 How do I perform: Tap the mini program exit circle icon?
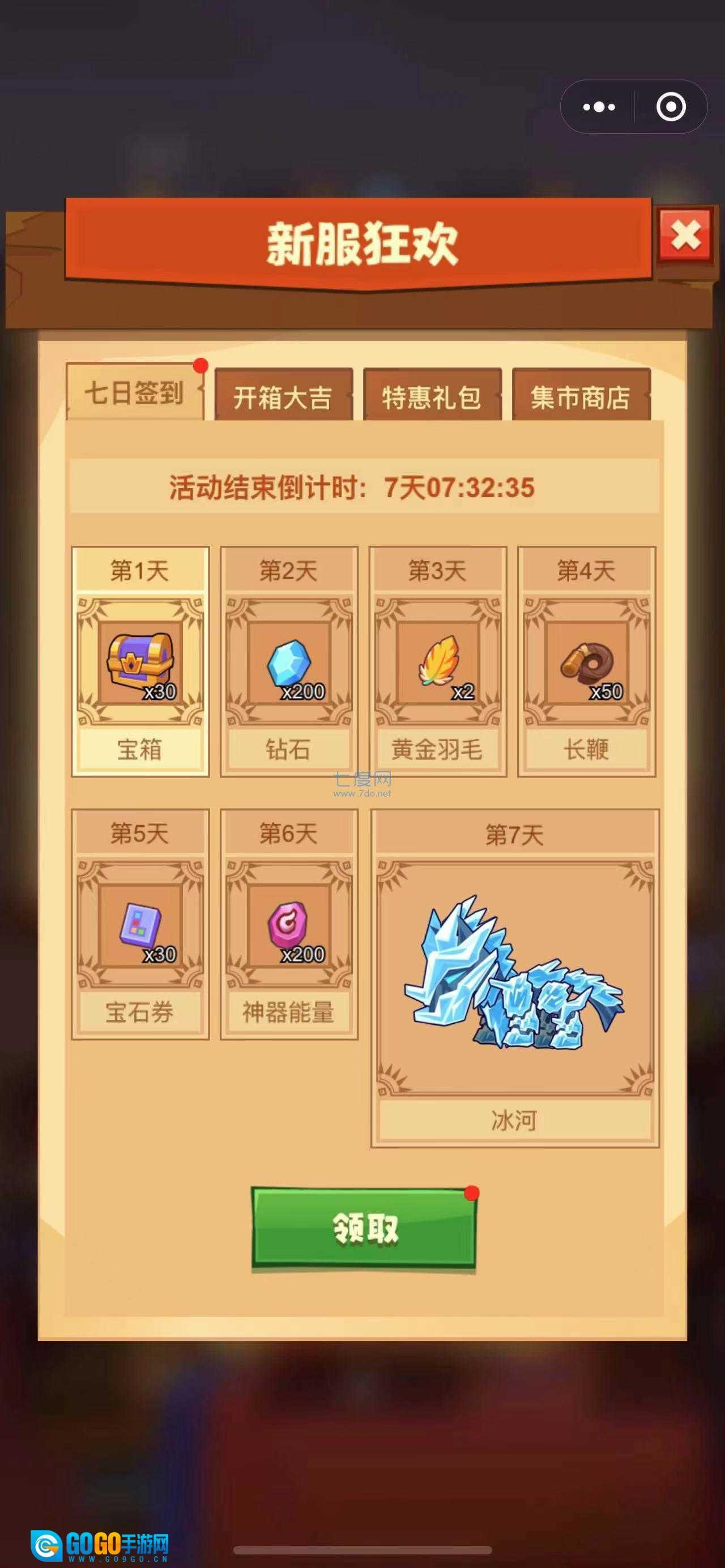coord(670,107)
